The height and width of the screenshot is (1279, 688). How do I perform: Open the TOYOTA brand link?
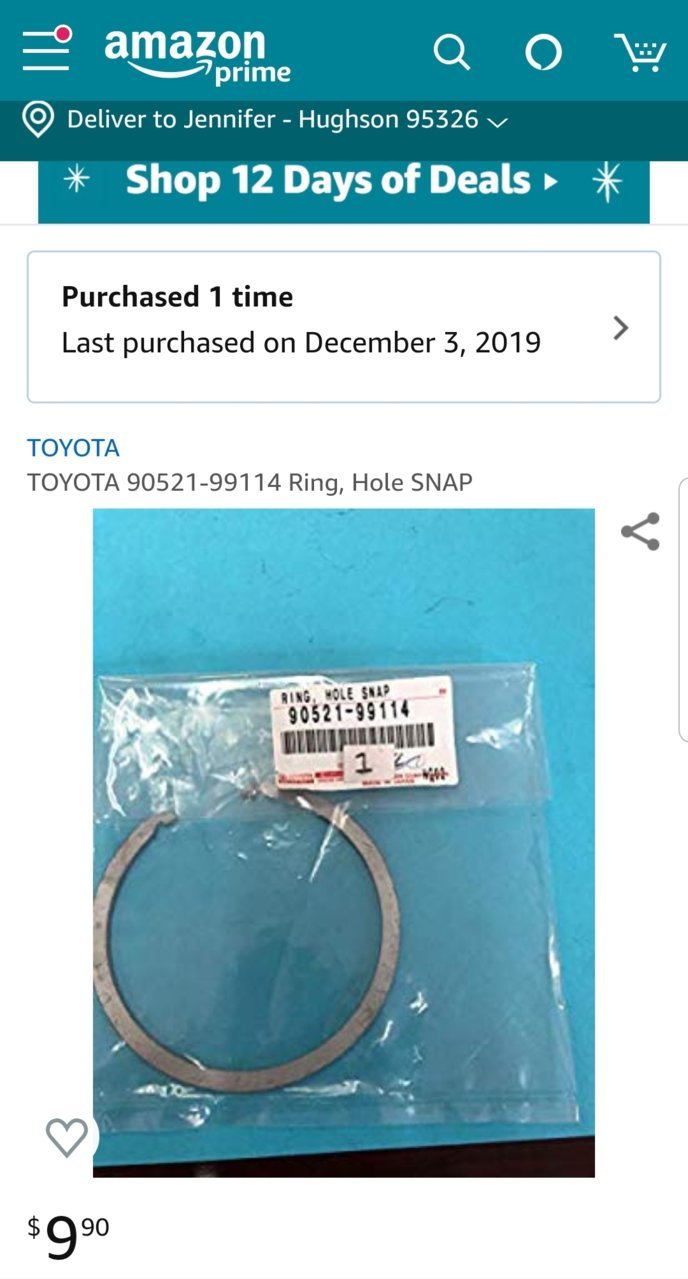[73, 448]
